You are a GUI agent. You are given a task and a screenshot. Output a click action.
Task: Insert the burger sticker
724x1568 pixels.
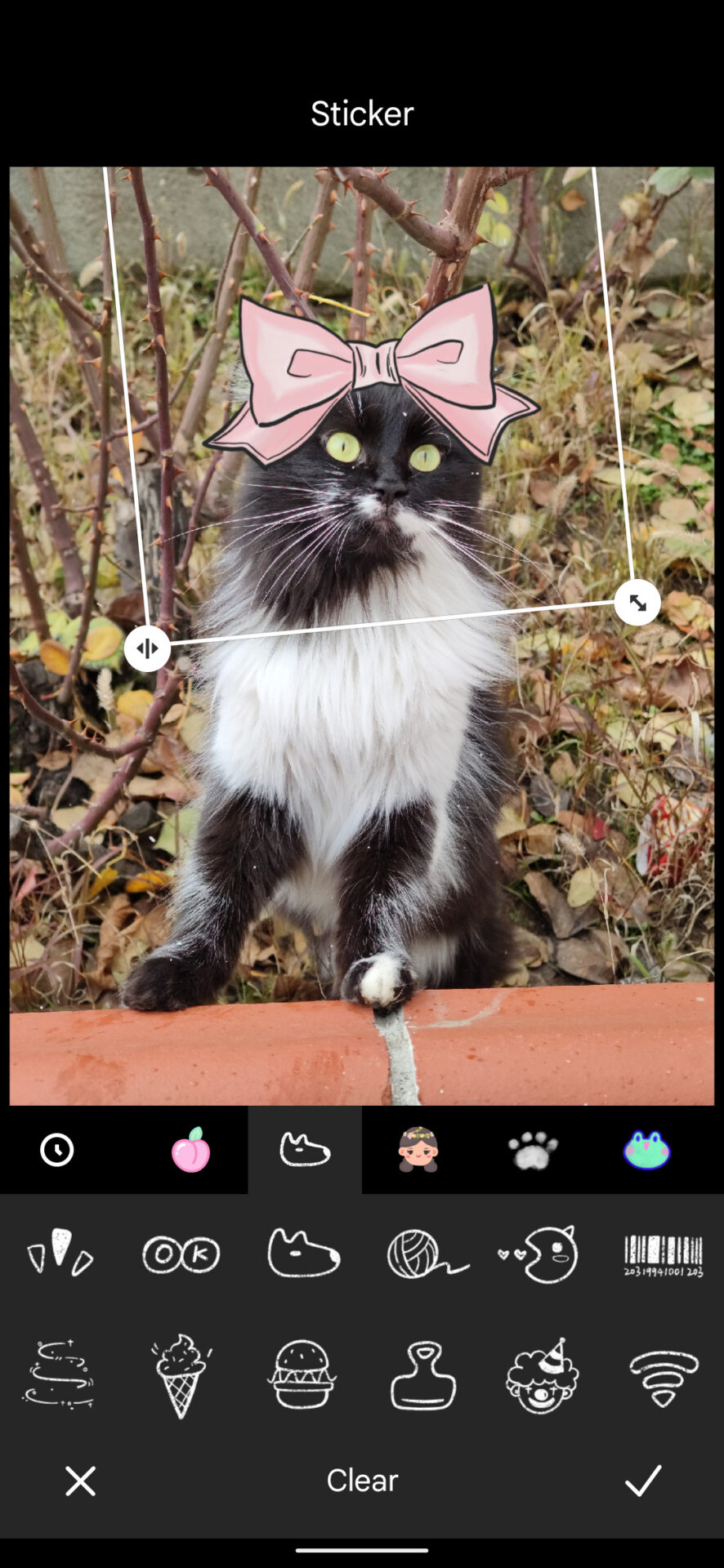tap(302, 1375)
